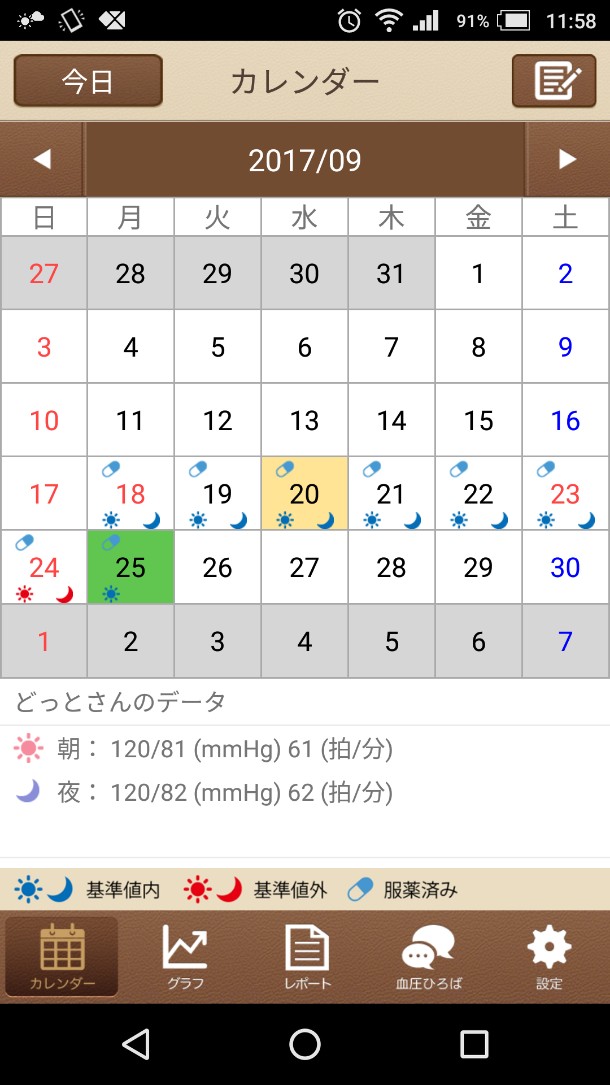The height and width of the screenshot is (1085, 610).
Task: Pick September 1 on the calendar
Action: 478,274
